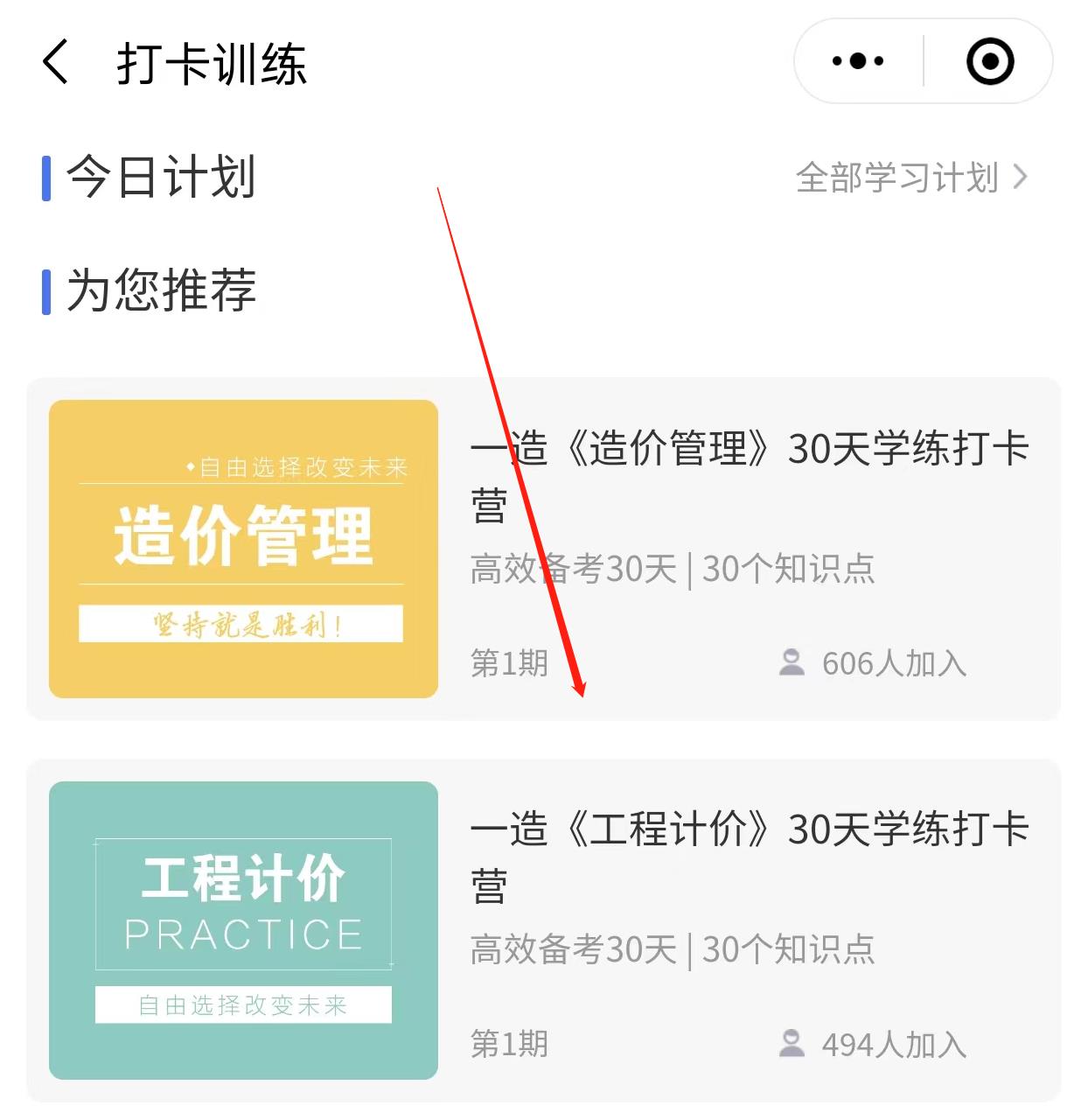Open the 一造《造价管理》30天学练打卡营 card
This screenshot has height=1120, width=1074.
tap(542, 549)
